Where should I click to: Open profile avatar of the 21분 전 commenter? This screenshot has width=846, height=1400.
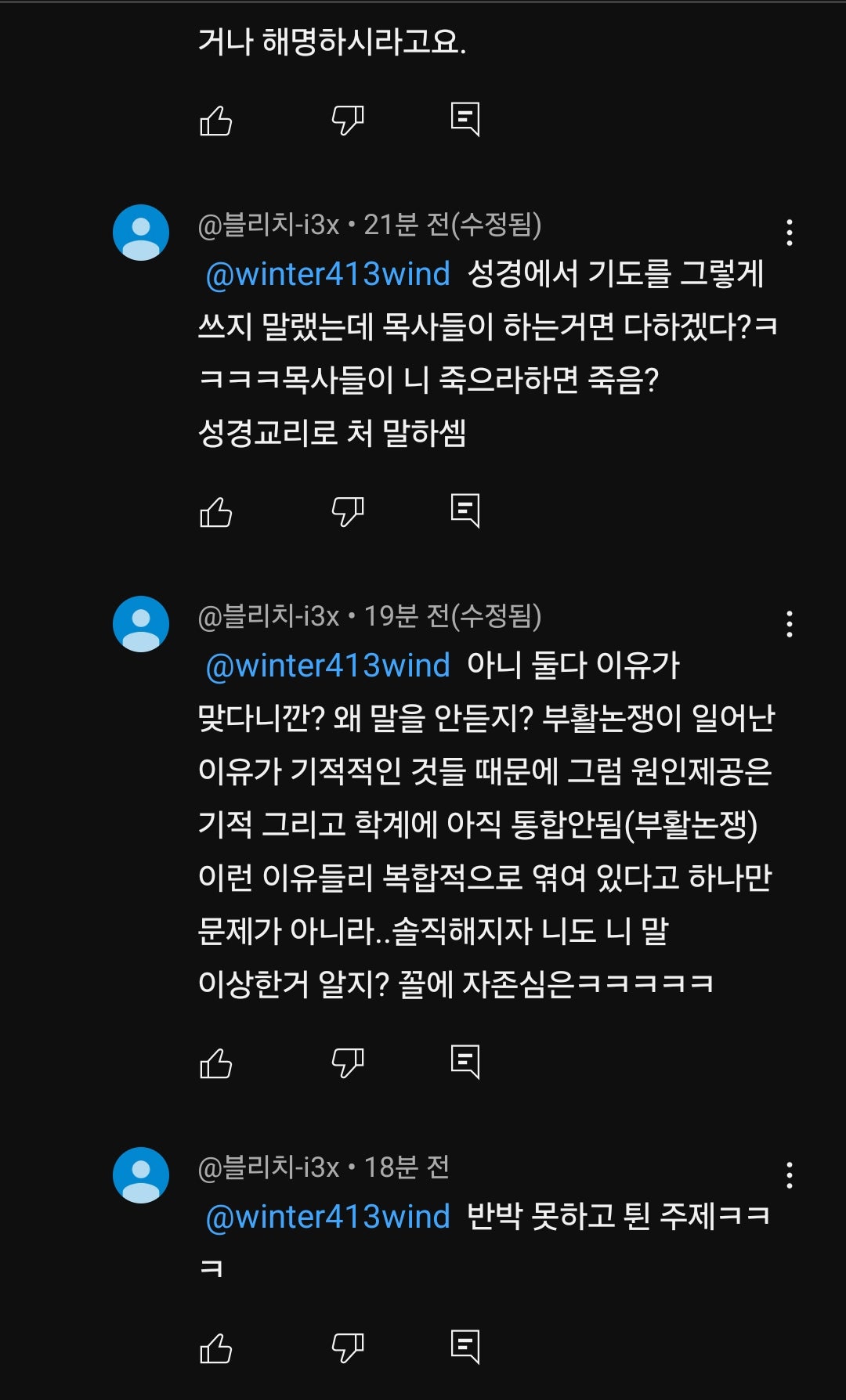(x=141, y=233)
